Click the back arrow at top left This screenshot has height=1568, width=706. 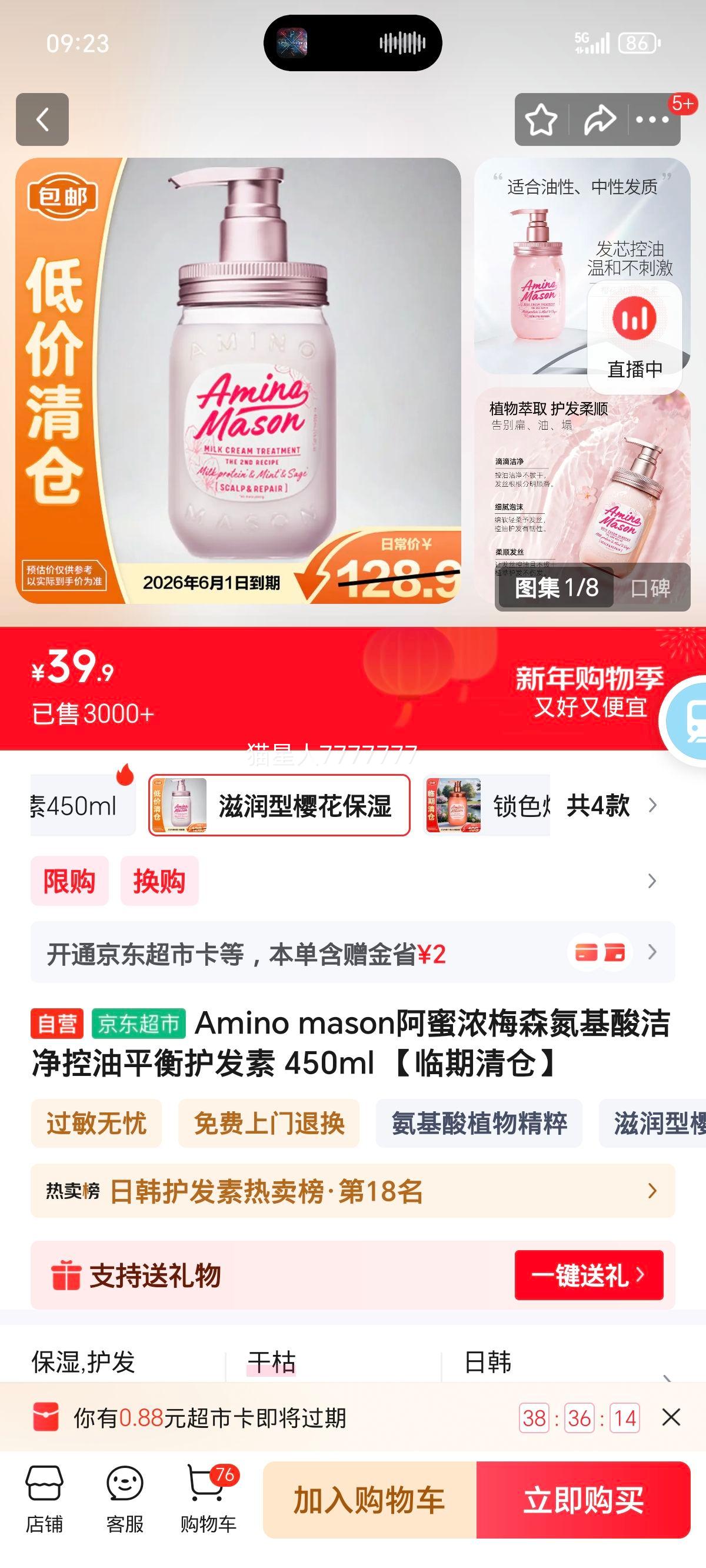[x=41, y=119]
